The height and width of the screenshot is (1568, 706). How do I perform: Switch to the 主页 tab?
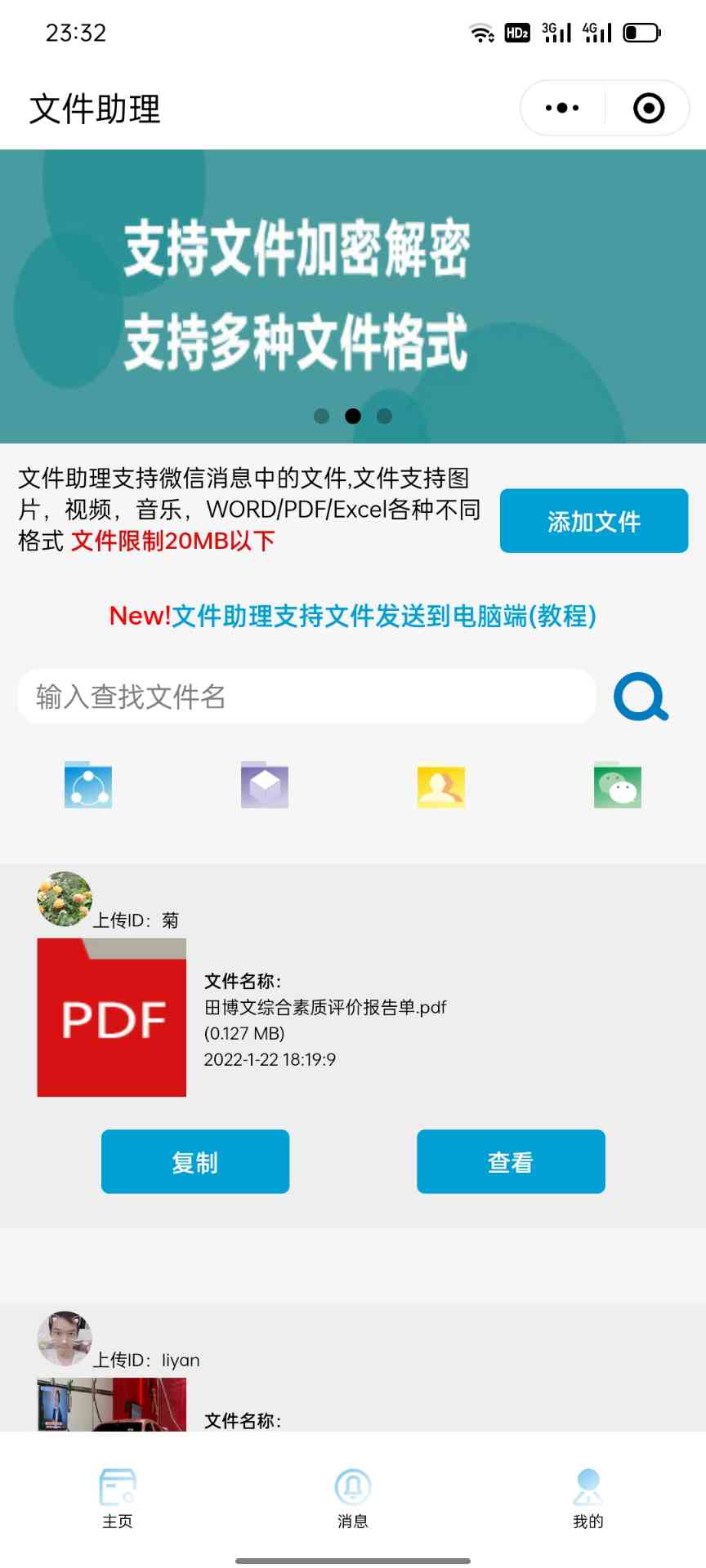pyautogui.click(x=118, y=1498)
